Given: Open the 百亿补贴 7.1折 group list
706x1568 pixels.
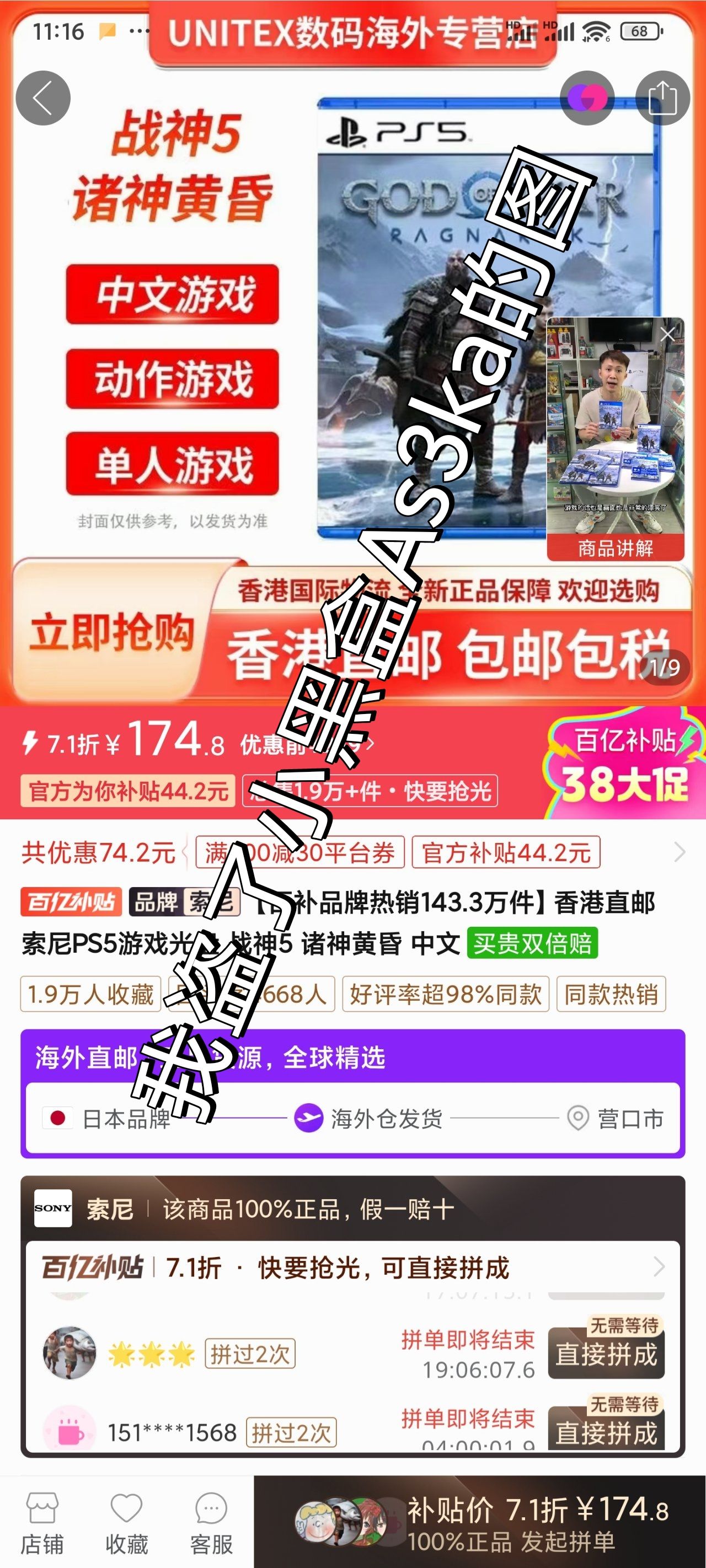Looking at the screenshot, I should tap(352, 1268).
